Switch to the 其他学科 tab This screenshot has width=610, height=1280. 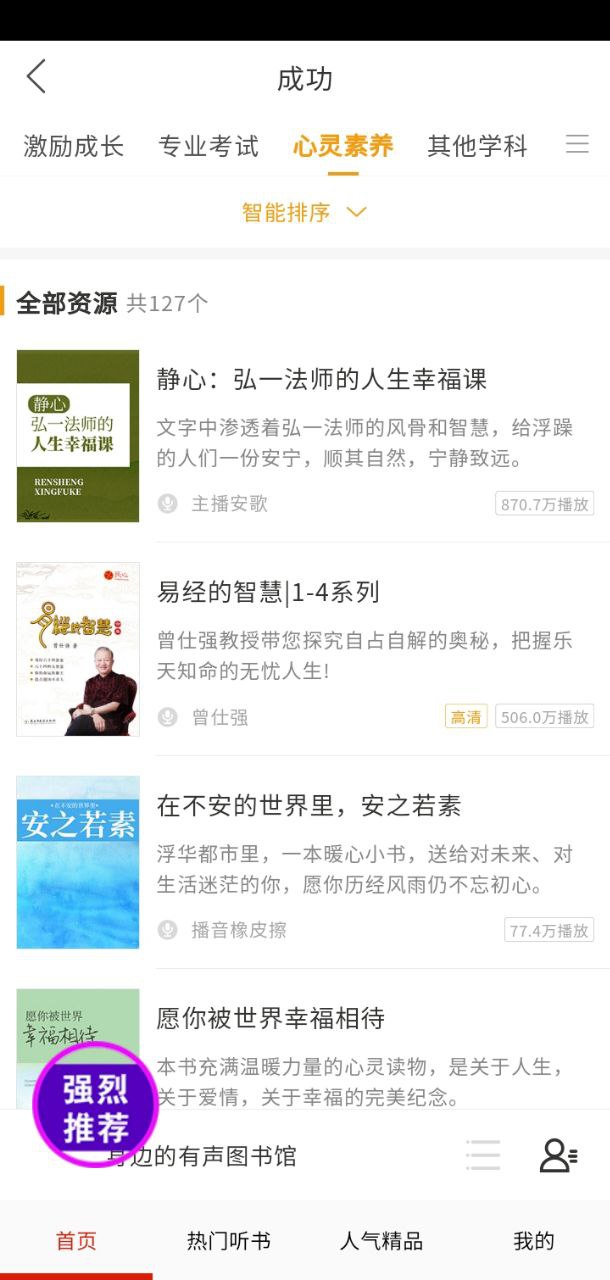(x=477, y=147)
